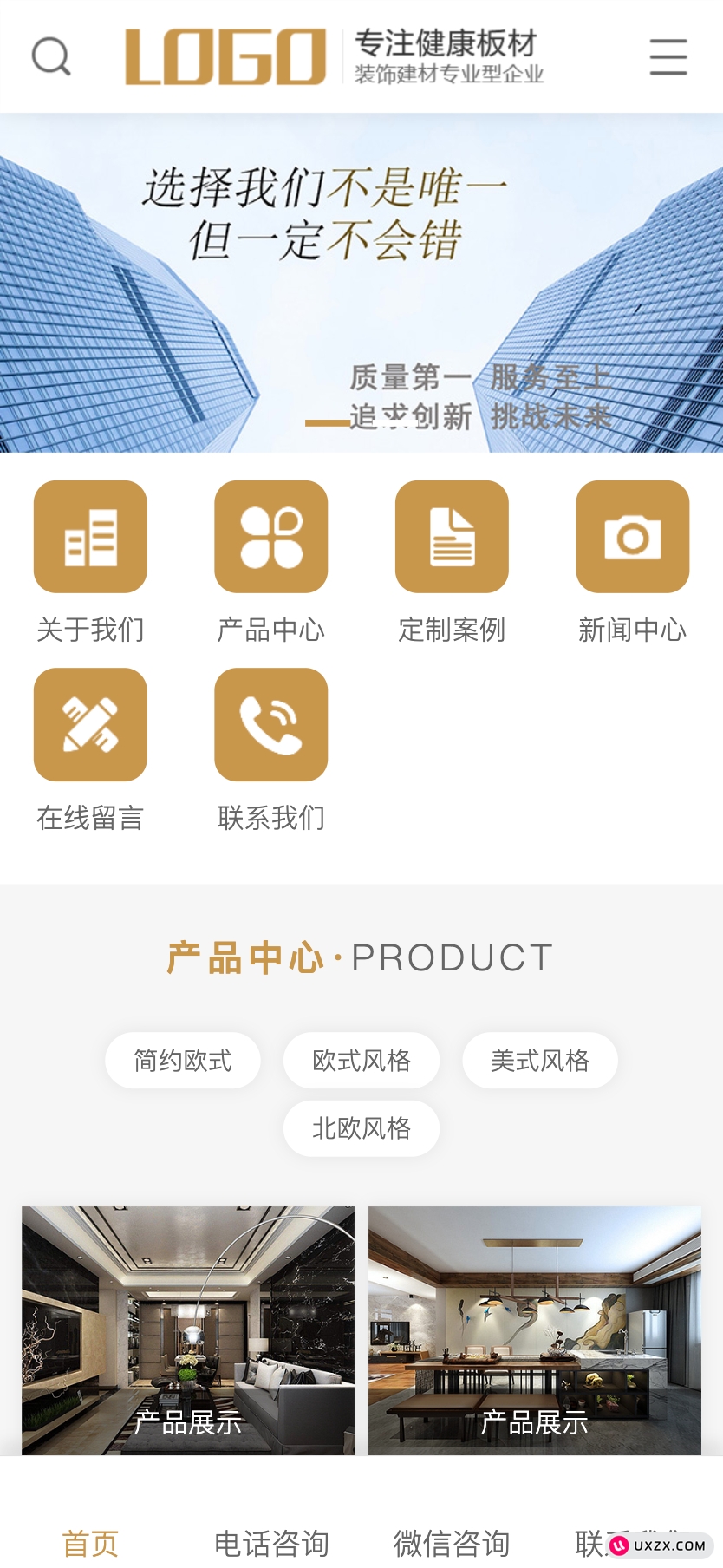
Task: Tap the 联系我们 phone icon shortcut
Action: pos(271,725)
